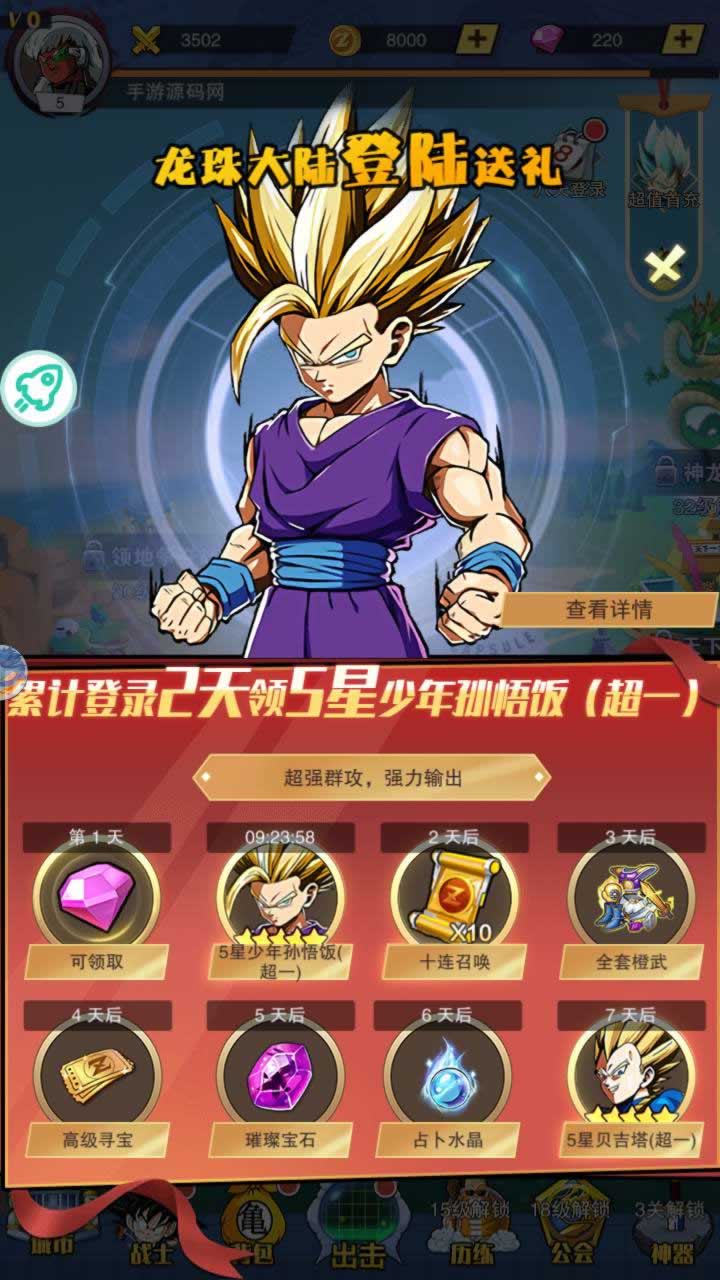Screen dimensions: 720x1280
Task: Add more pink diamonds with plus button
Action: tap(682, 40)
